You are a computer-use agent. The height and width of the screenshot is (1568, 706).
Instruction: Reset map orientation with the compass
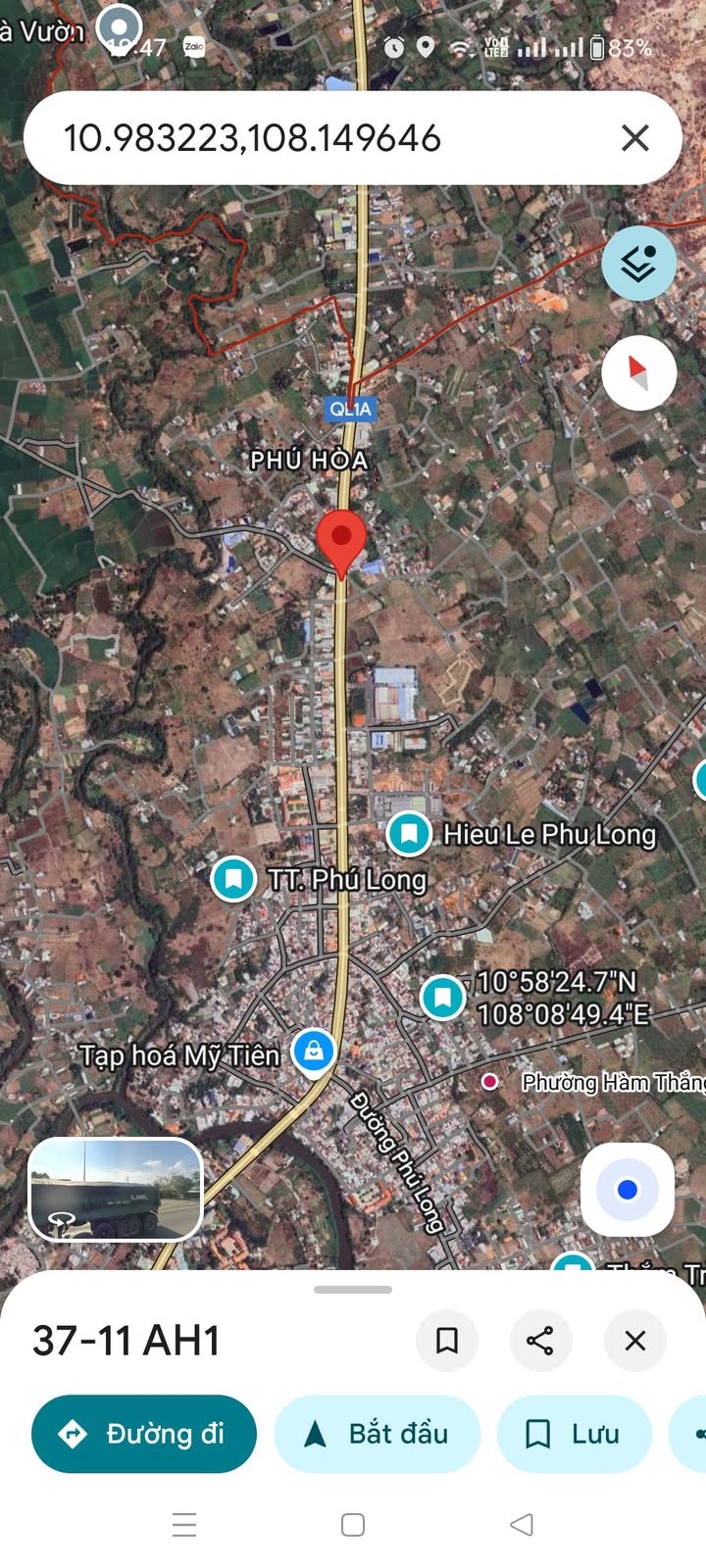click(x=639, y=373)
